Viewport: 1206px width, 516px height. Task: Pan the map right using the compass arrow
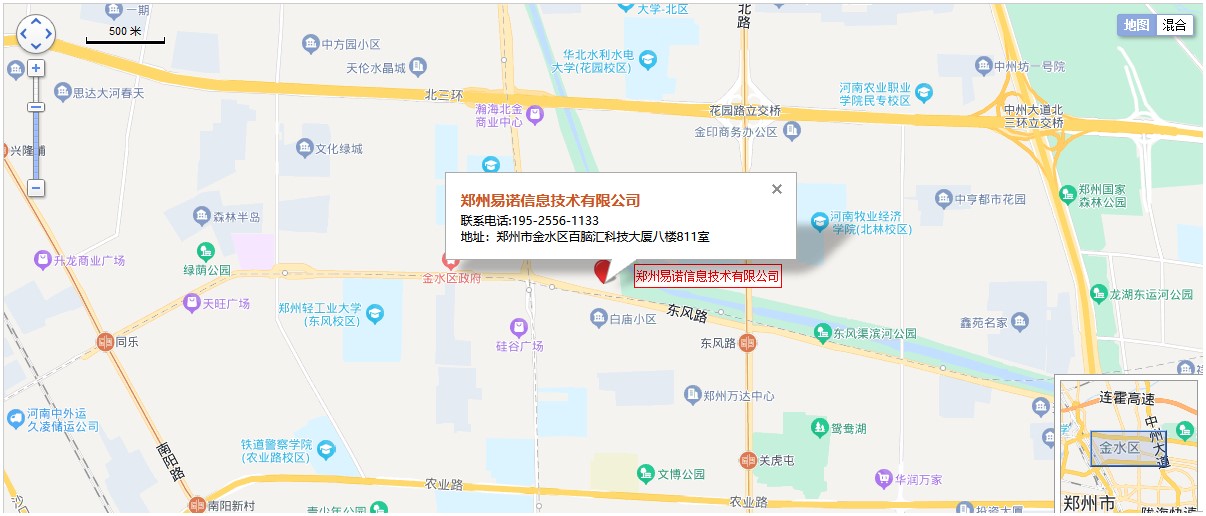[x=48, y=33]
